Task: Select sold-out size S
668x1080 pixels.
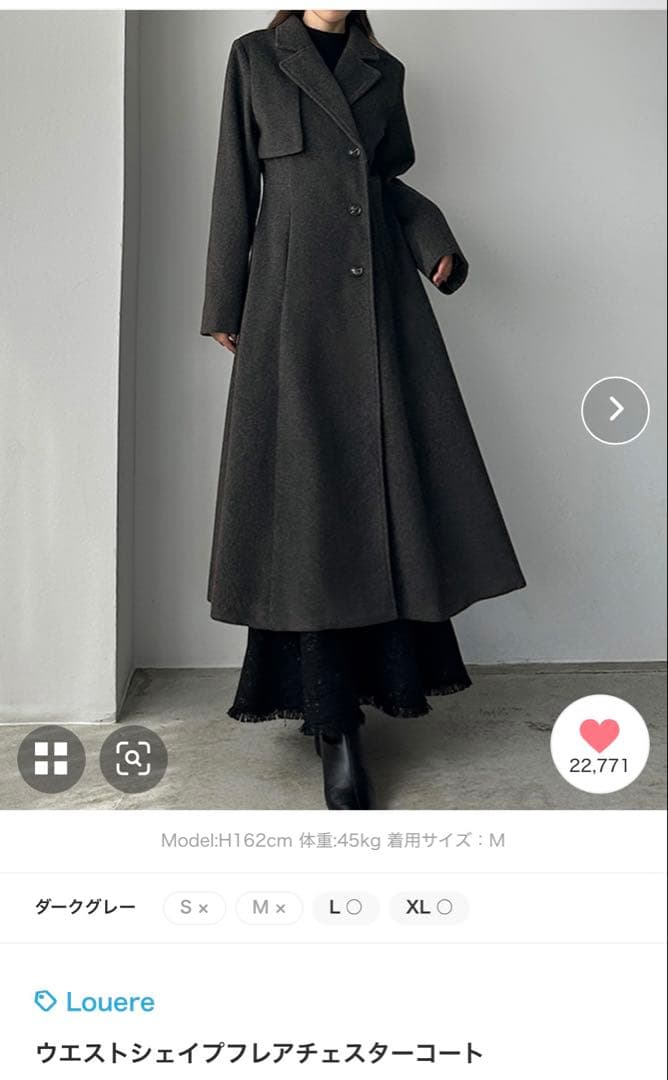Action: tap(194, 908)
